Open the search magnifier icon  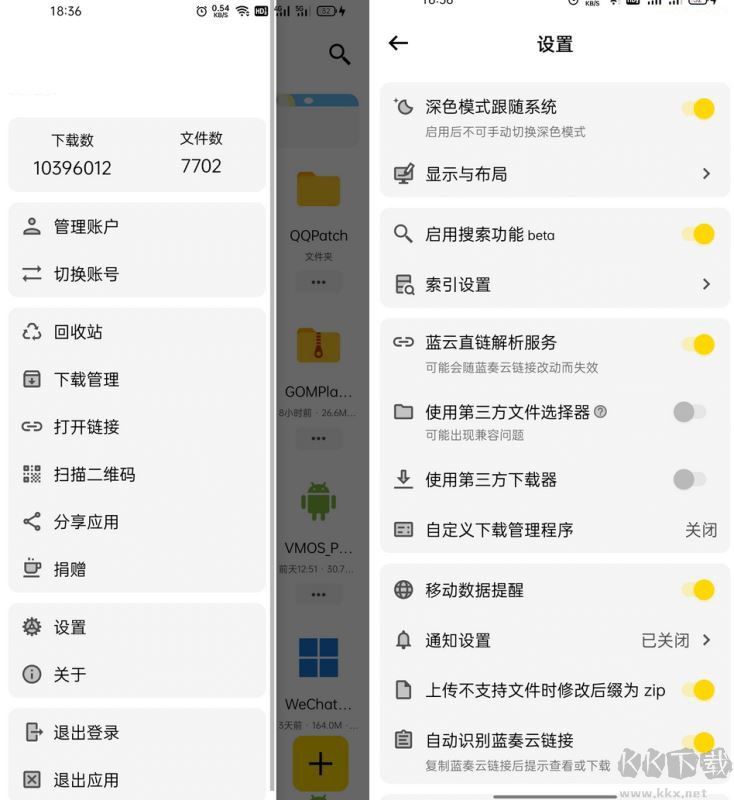click(x=339, y=54)
